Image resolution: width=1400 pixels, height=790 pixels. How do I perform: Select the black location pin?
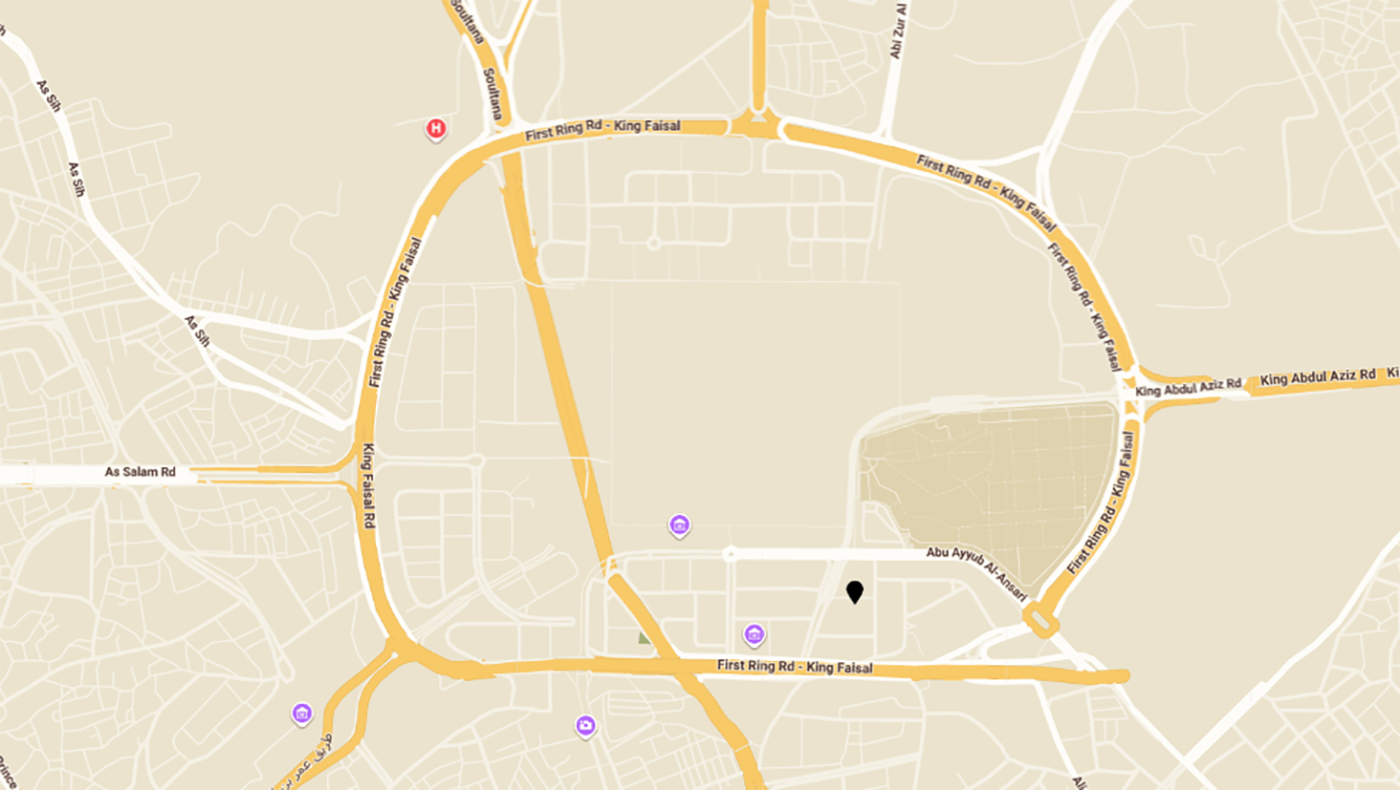(854, 591)
